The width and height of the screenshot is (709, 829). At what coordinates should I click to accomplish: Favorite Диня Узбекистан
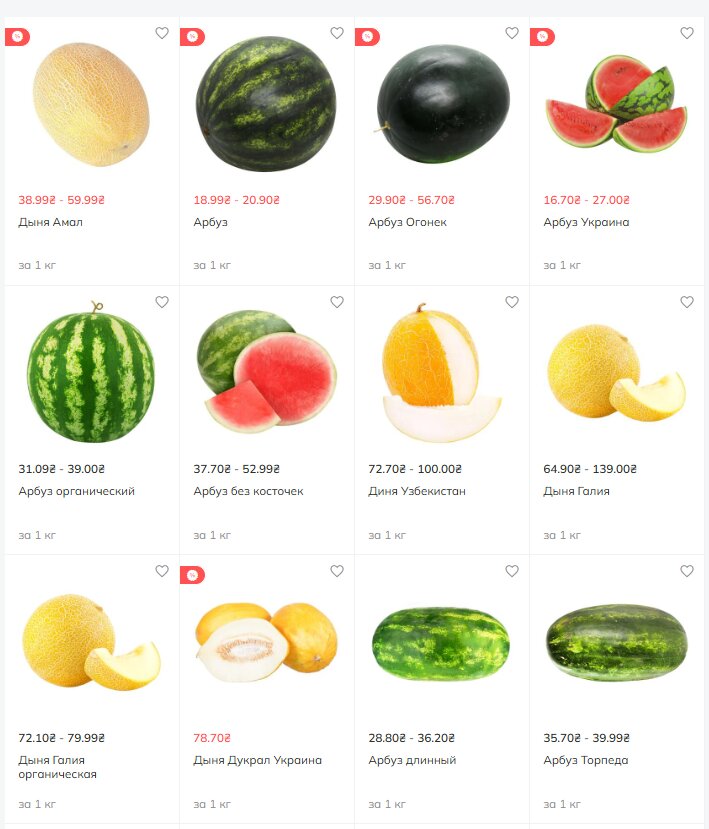click(512, 302)
